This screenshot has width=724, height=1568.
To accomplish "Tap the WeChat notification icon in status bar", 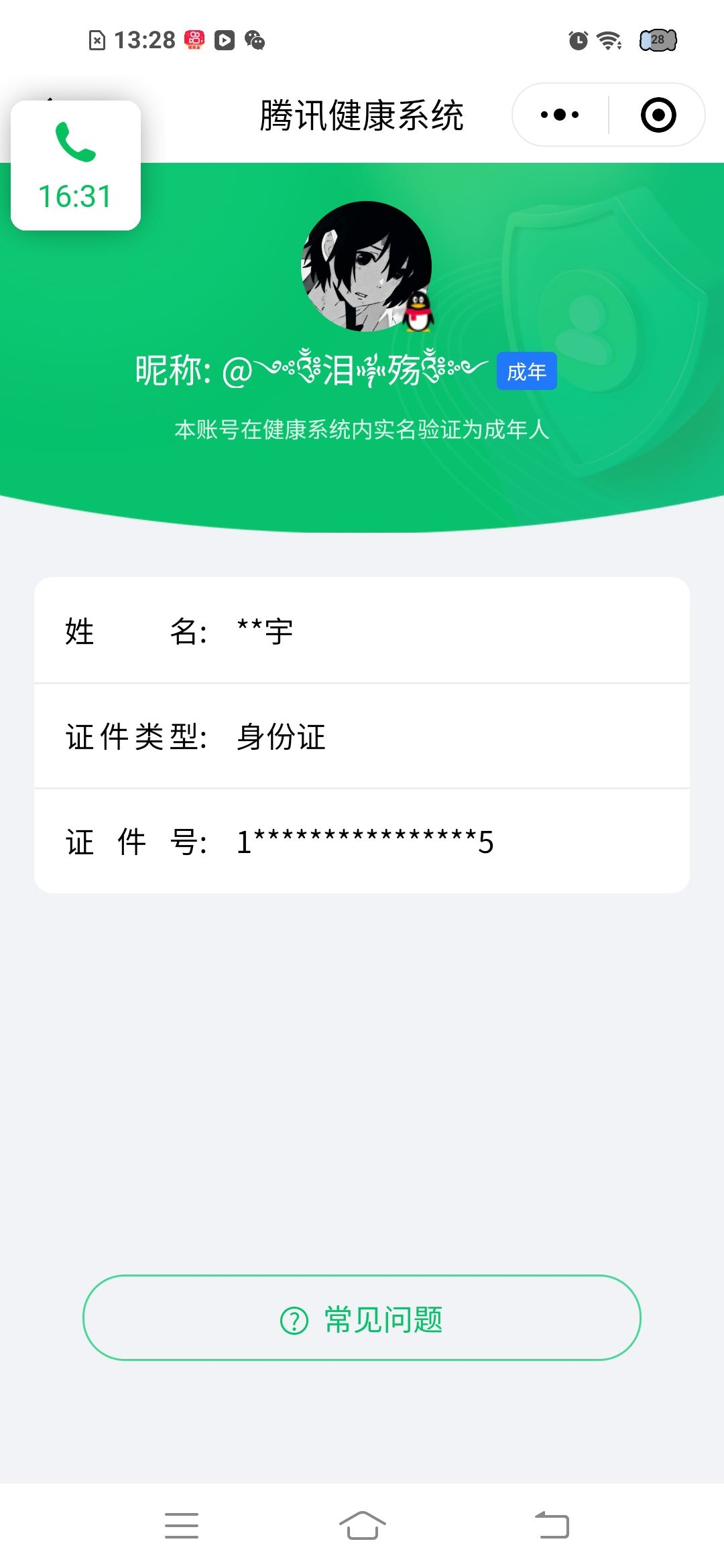I will coord(255,42).
